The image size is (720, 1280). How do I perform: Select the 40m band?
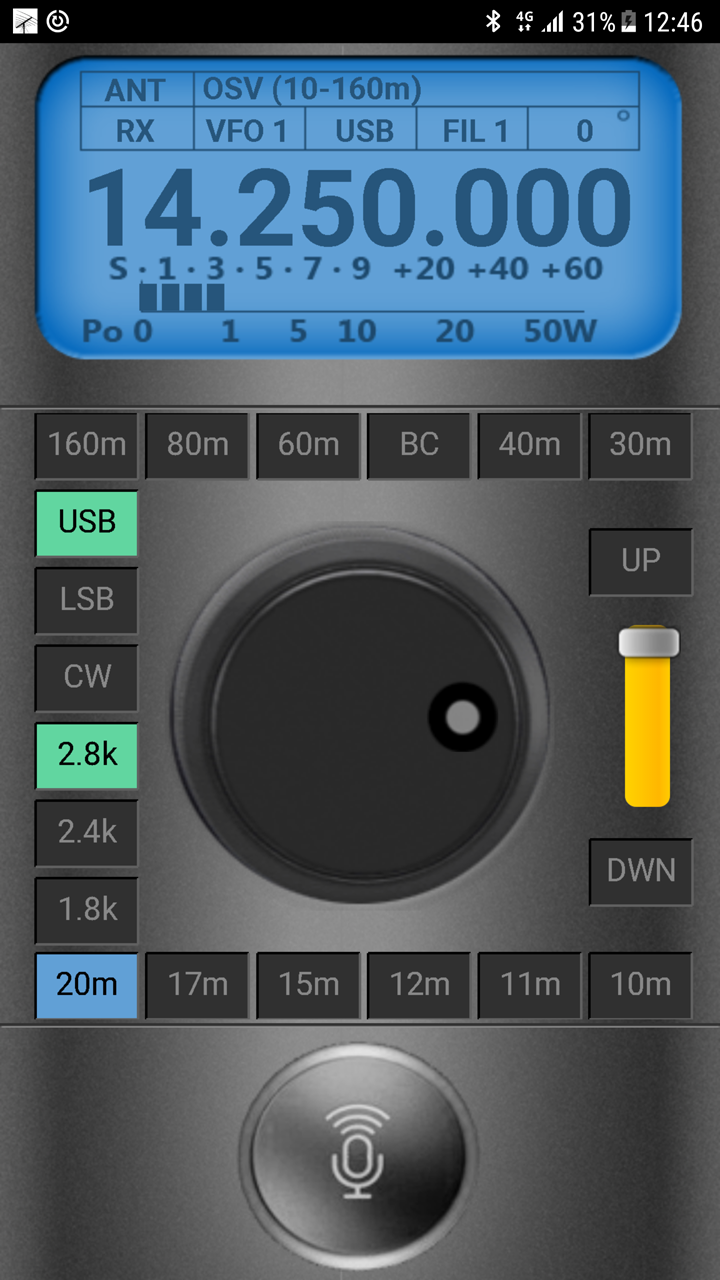tap(530, 444)
